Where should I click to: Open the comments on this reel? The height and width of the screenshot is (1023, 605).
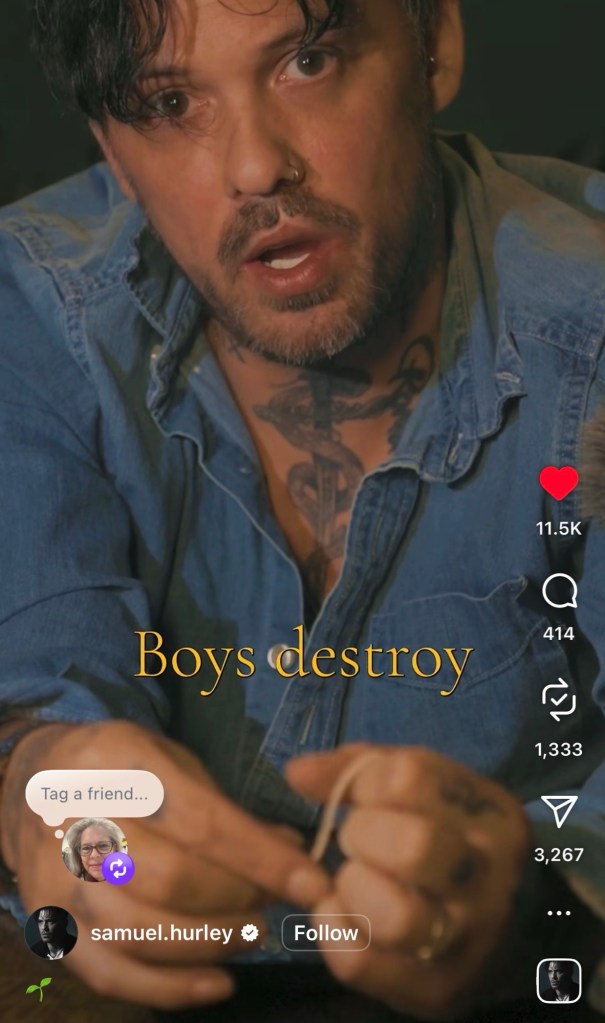(558, 591)
